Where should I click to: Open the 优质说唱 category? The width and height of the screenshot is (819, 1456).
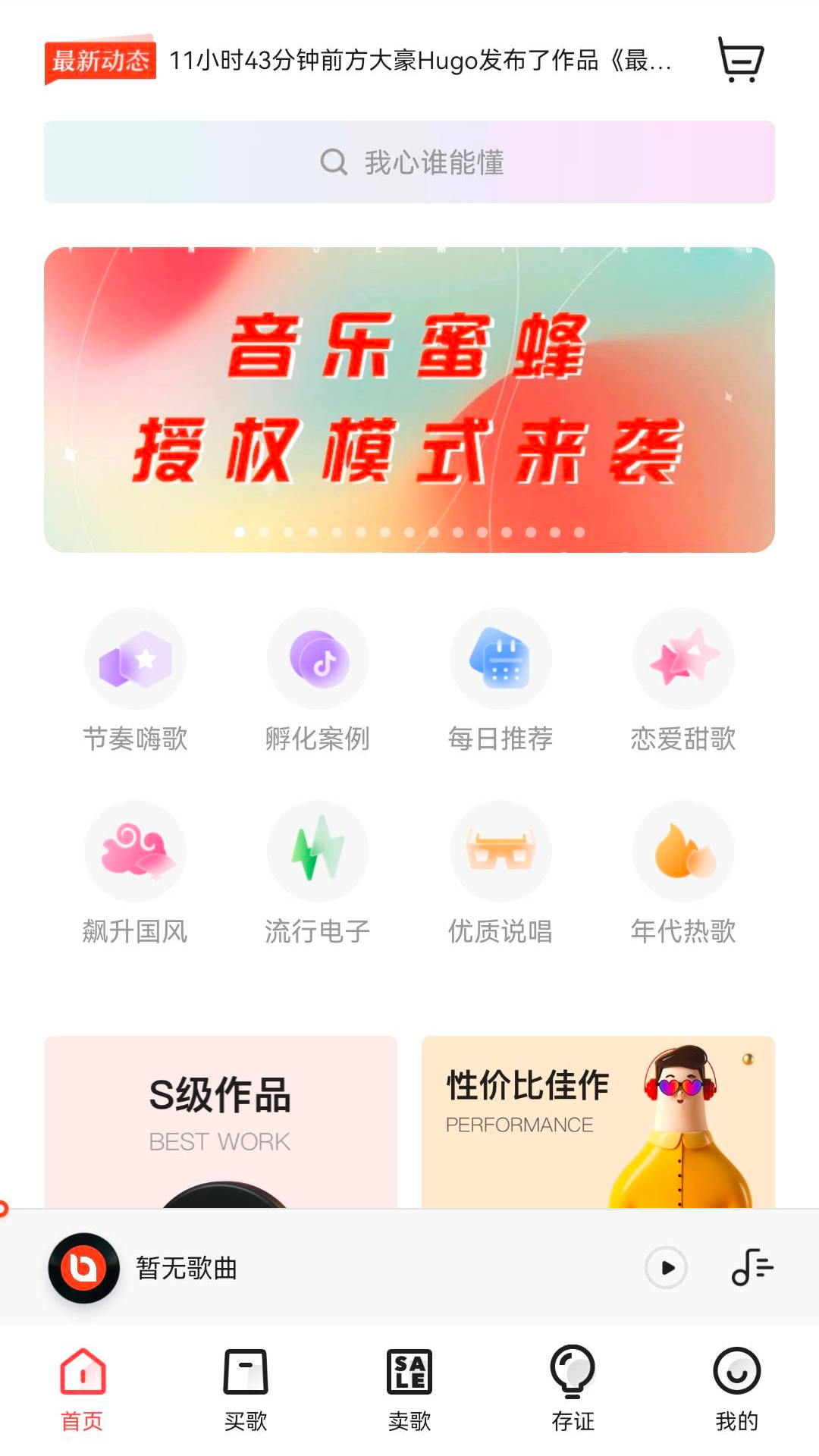pos(500,873)
